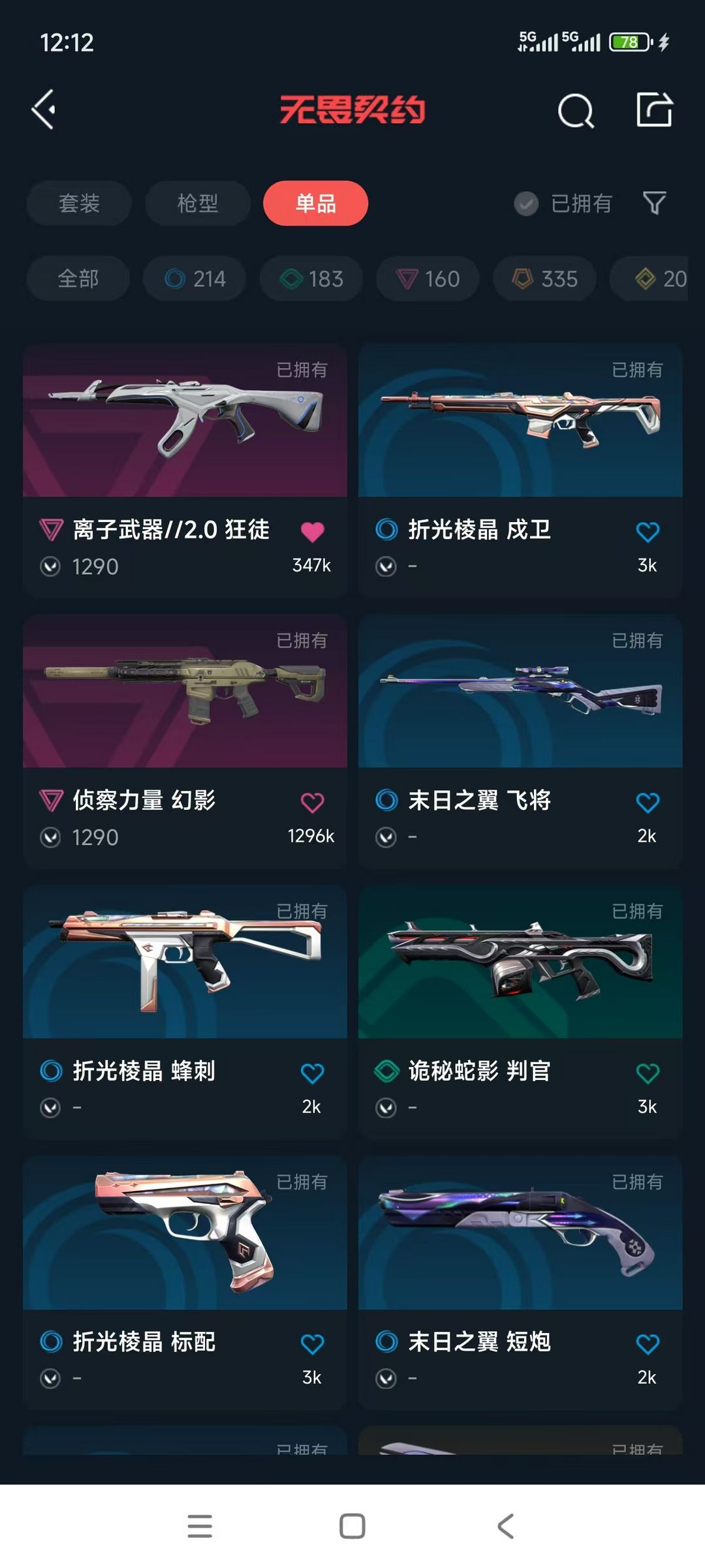Filter by the 160 pink tier chip
The width and height of the screenshot is (705, 1568).
click(x=428, y=279)
